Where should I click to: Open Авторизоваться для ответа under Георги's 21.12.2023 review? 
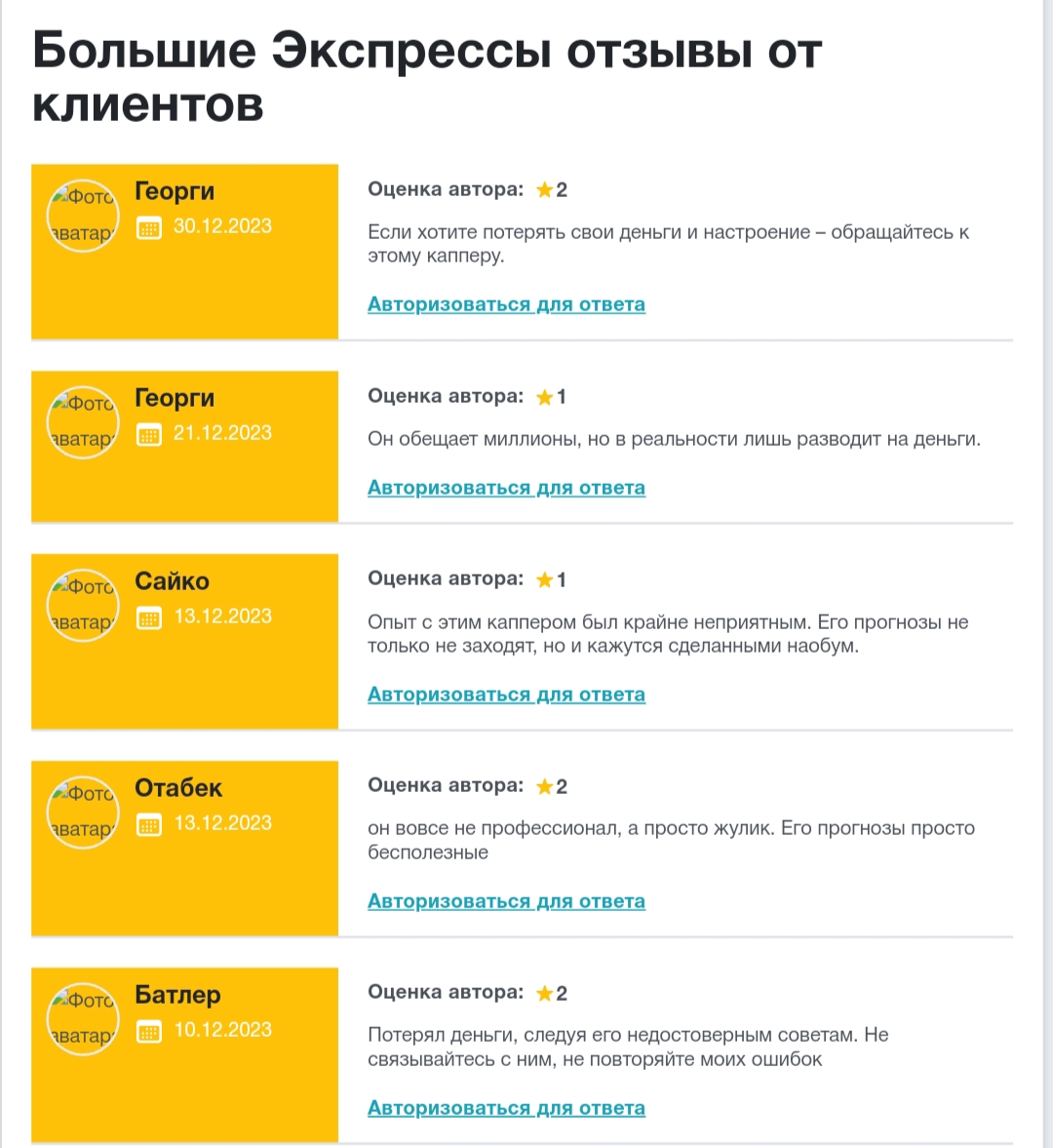pyautogui.click(x=506, y=487)
